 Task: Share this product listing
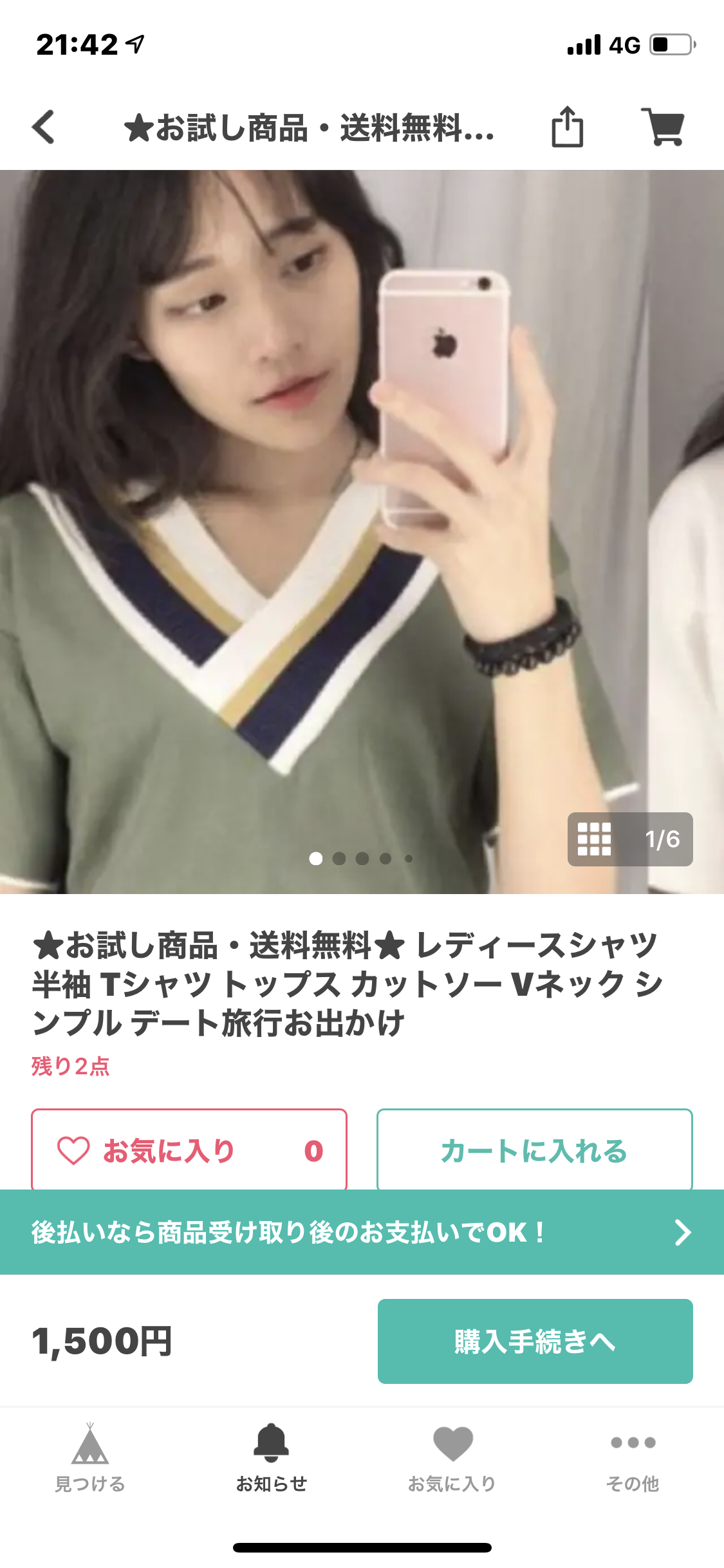[567, 127]
